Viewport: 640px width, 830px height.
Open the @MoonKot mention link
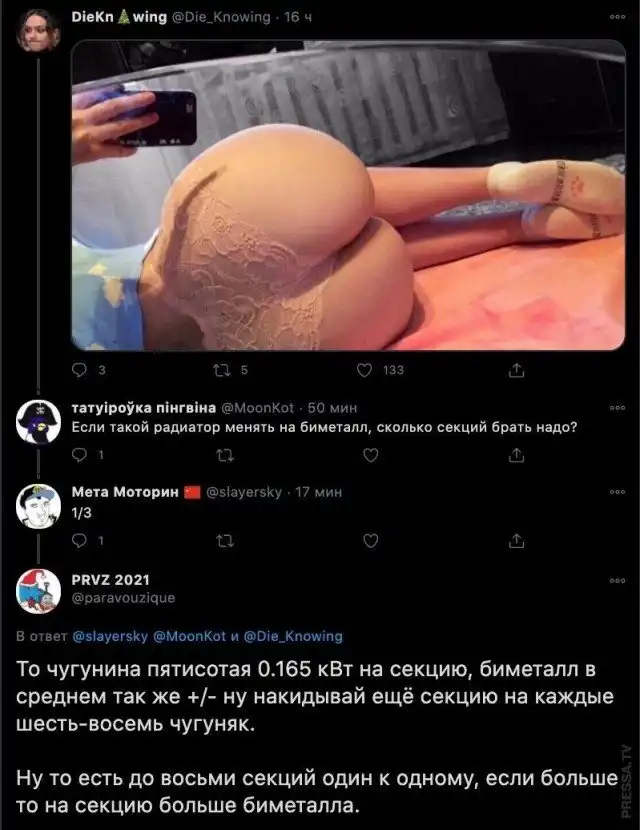click(189, 636)
